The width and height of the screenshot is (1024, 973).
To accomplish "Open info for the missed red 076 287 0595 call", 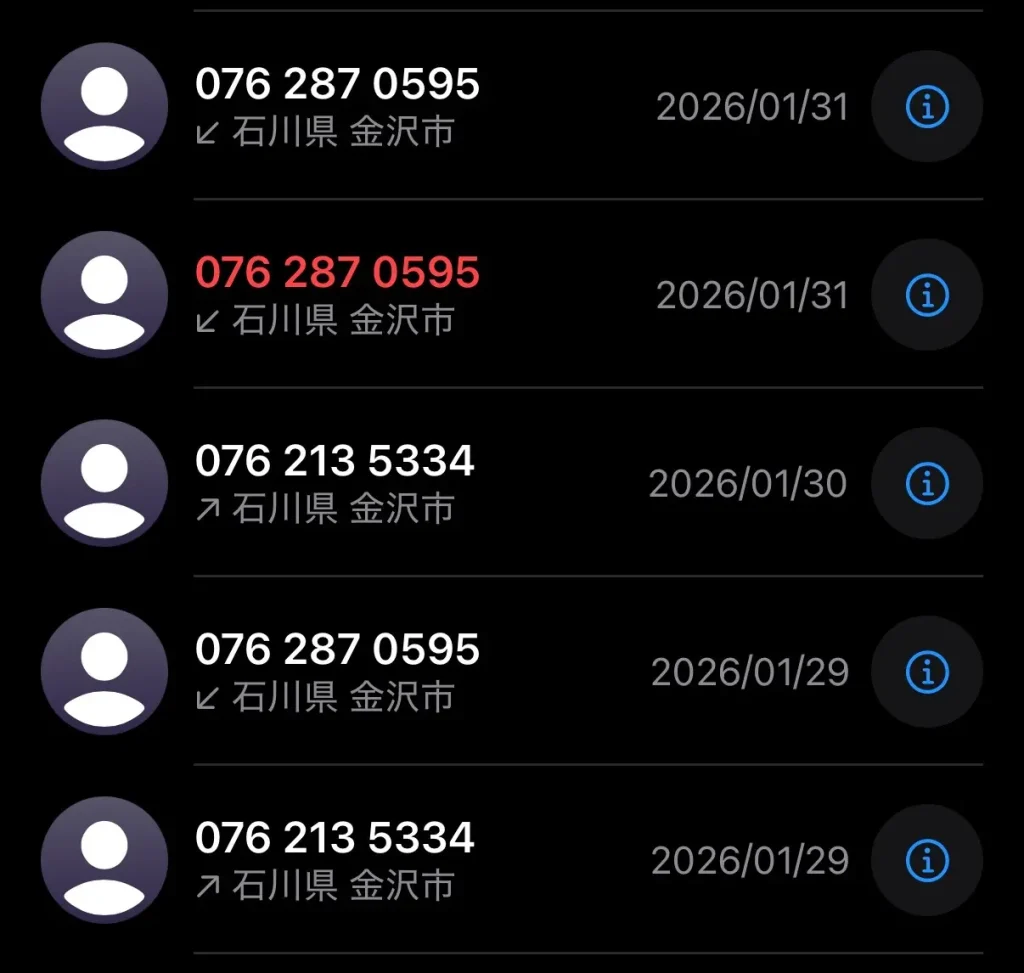I will coord(926,295).
